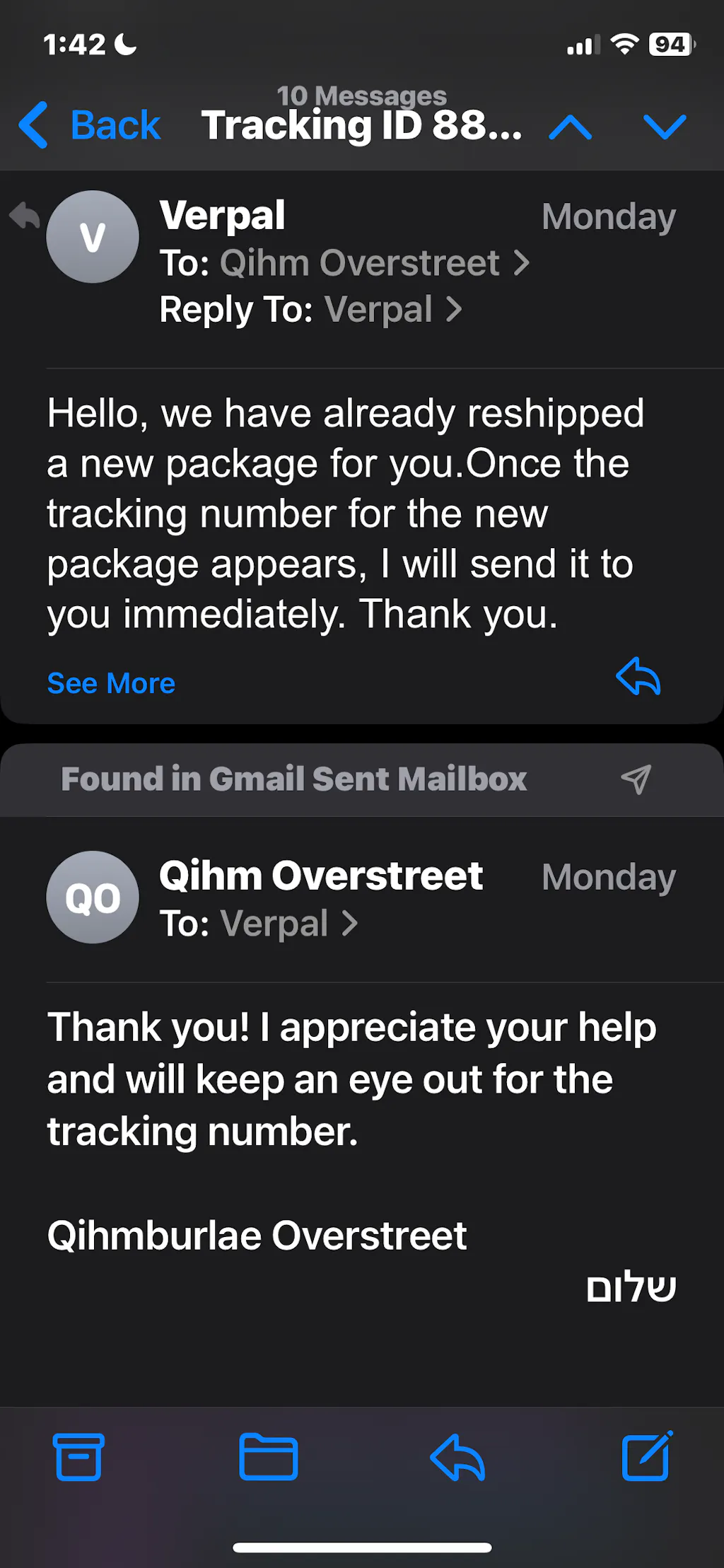Go back to the mailbox list
This screenshot has width=724, height=1568.
[x=90, y=126]
